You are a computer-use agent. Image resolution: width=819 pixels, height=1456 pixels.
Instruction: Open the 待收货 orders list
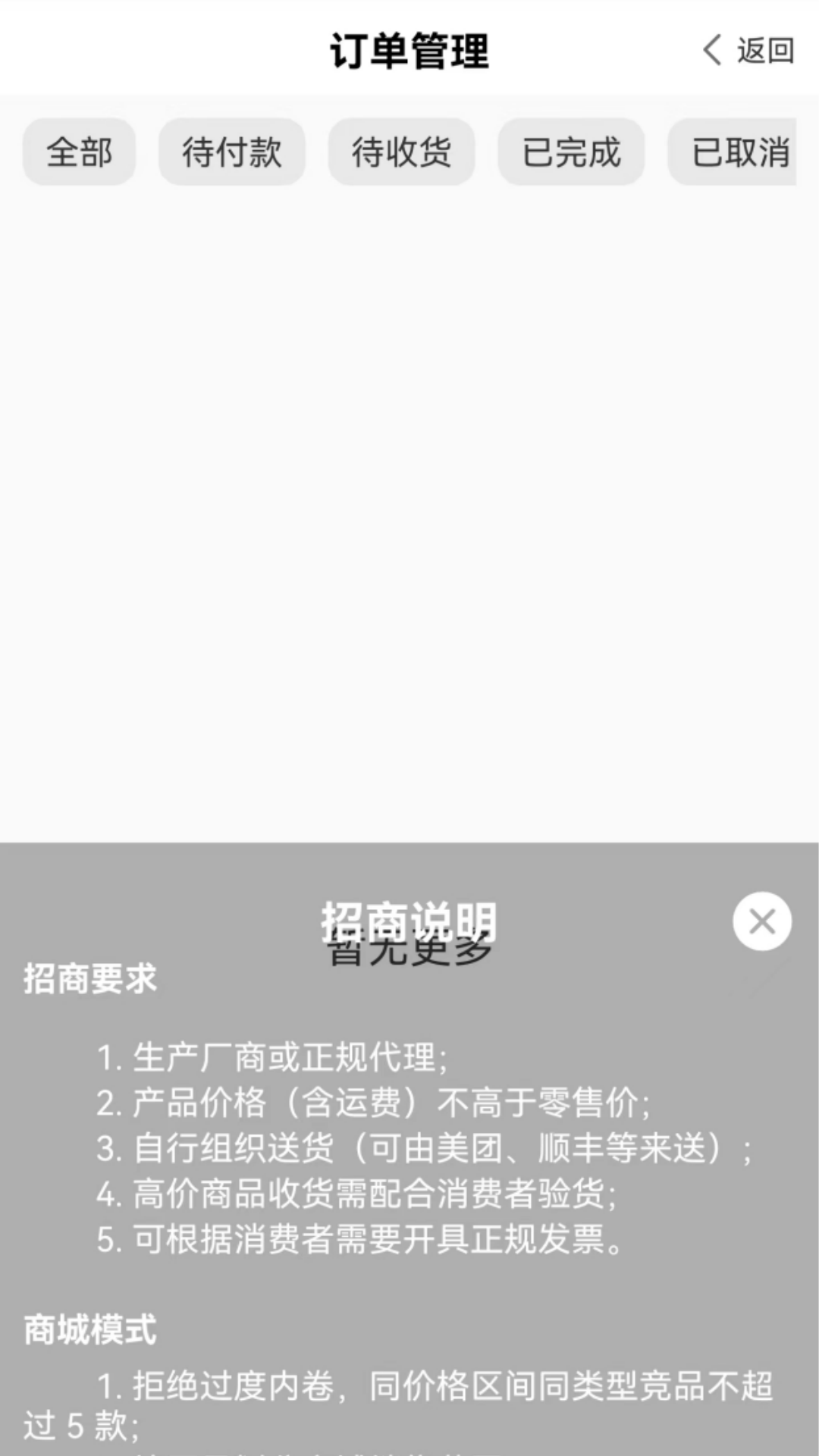pyautogui.click(x=401, y=152)
